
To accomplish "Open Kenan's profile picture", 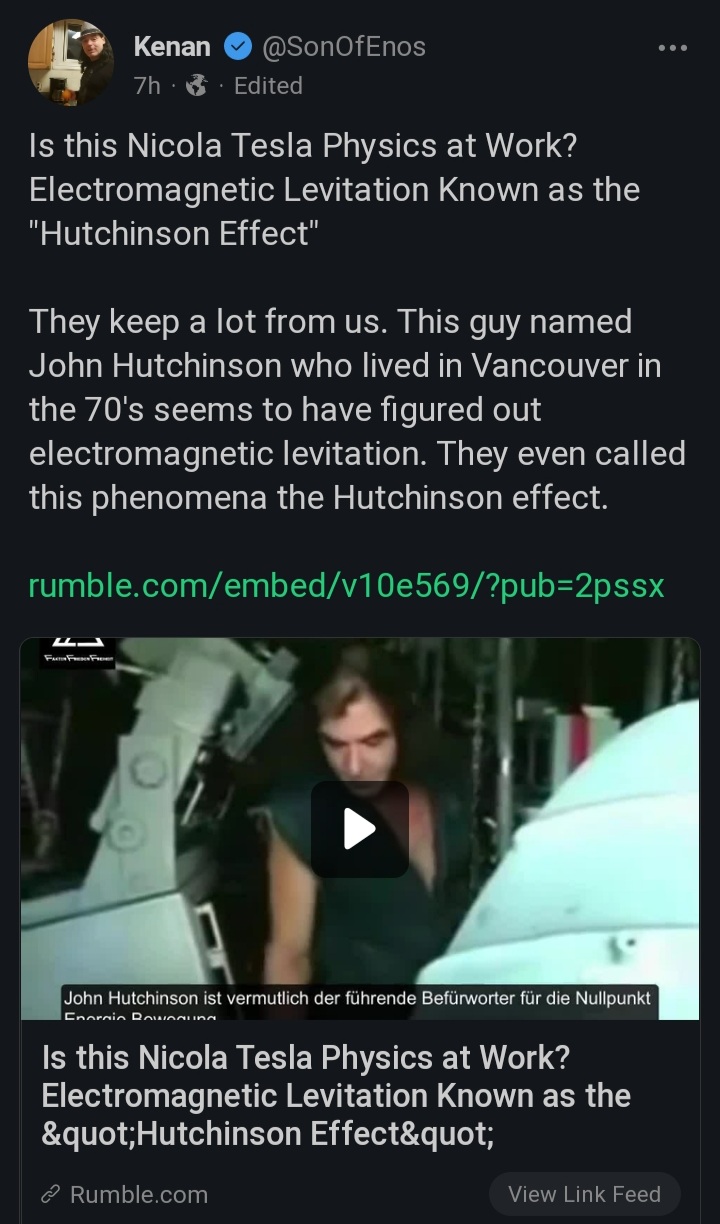I will 70,63.
